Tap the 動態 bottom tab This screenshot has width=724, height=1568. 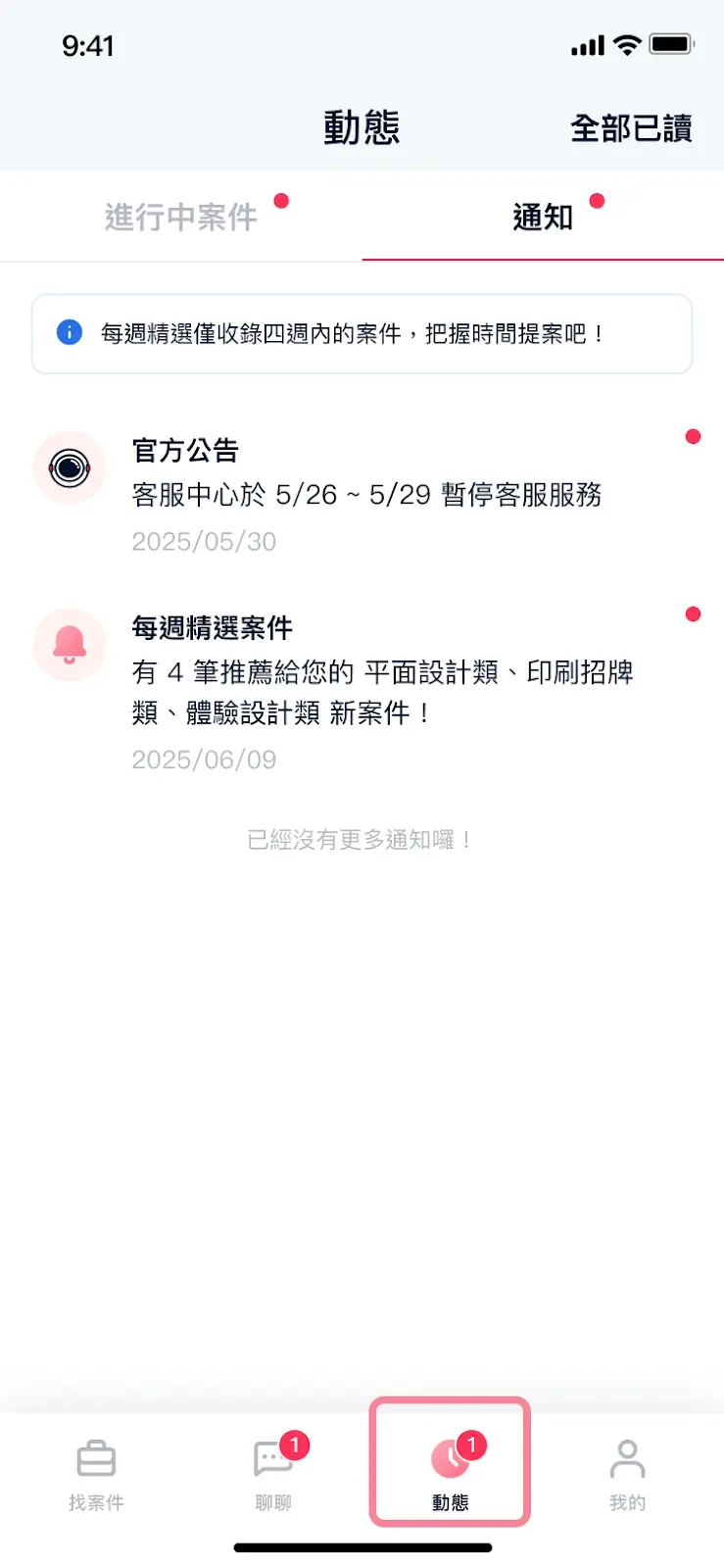pos(450,1474)
